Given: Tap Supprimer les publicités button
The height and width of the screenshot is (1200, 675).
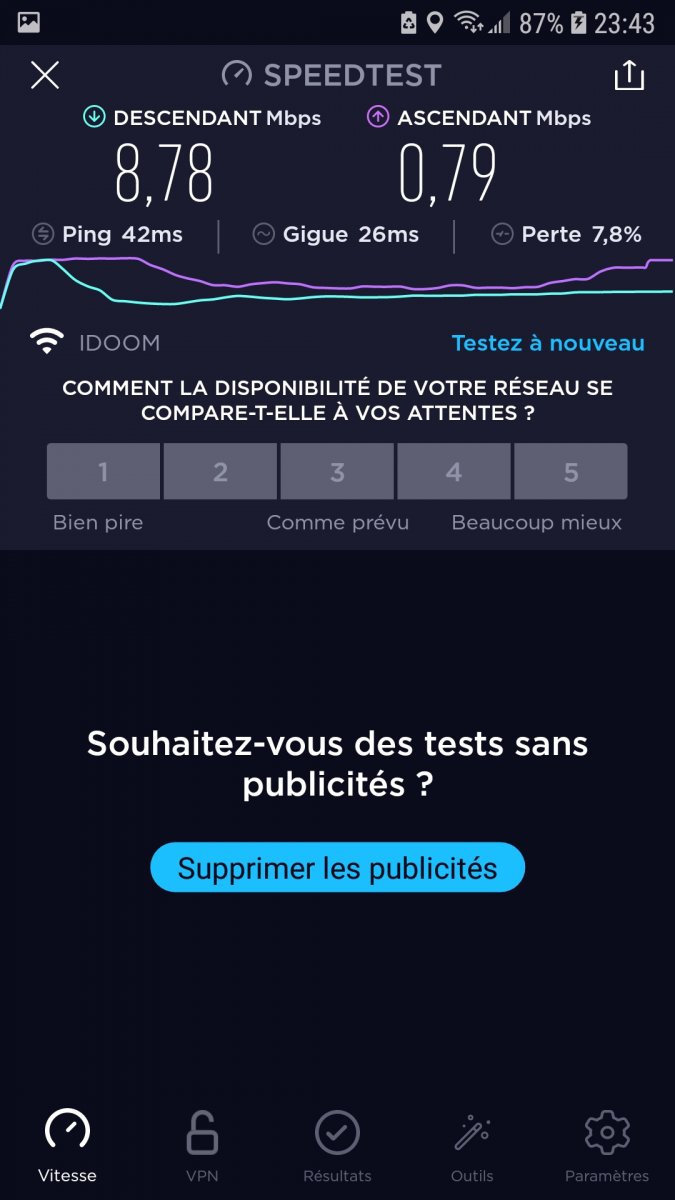Looking at the screenshot, I should click(337, 867).
